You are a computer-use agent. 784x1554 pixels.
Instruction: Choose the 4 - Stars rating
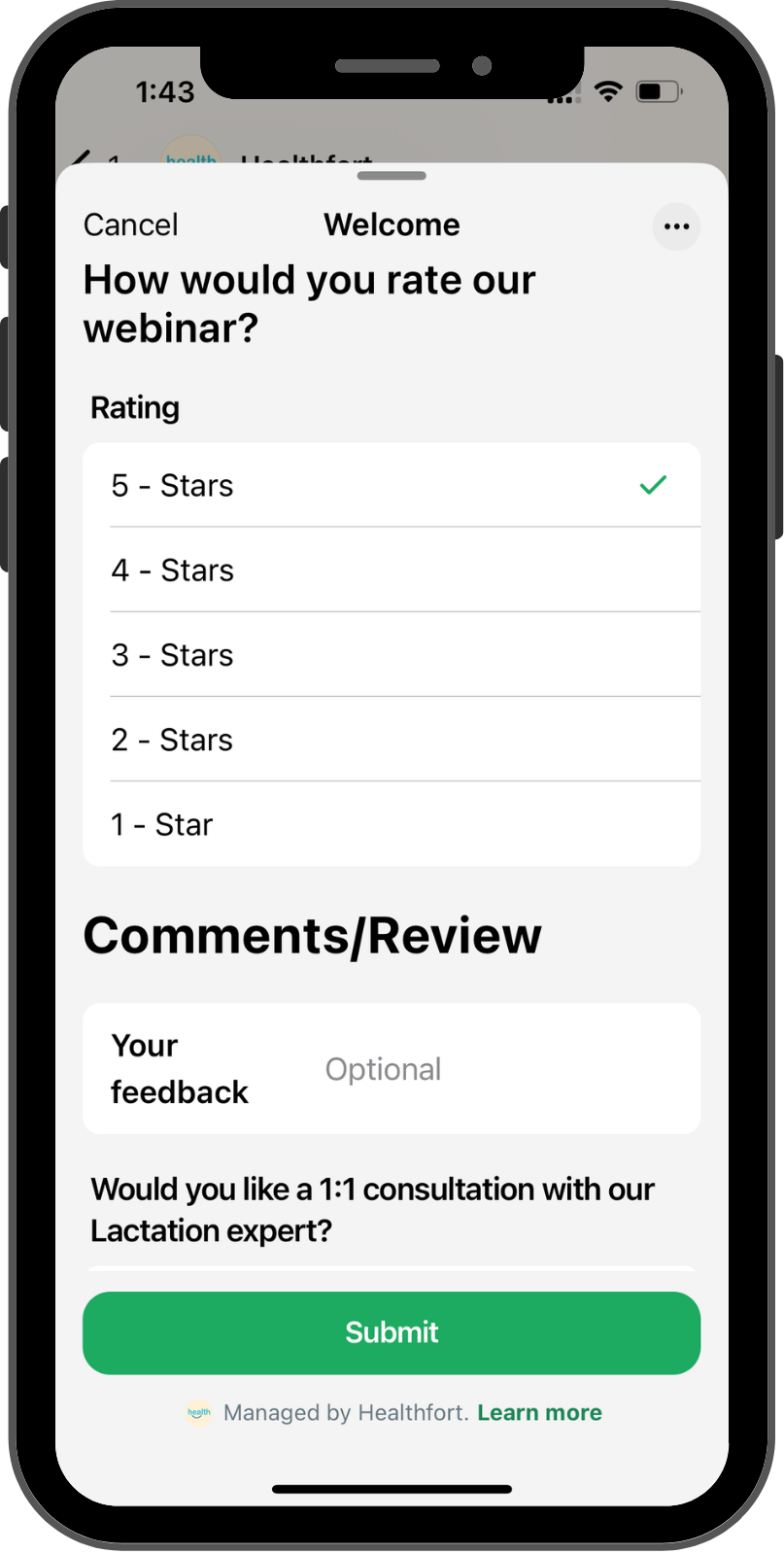point(391,570)
